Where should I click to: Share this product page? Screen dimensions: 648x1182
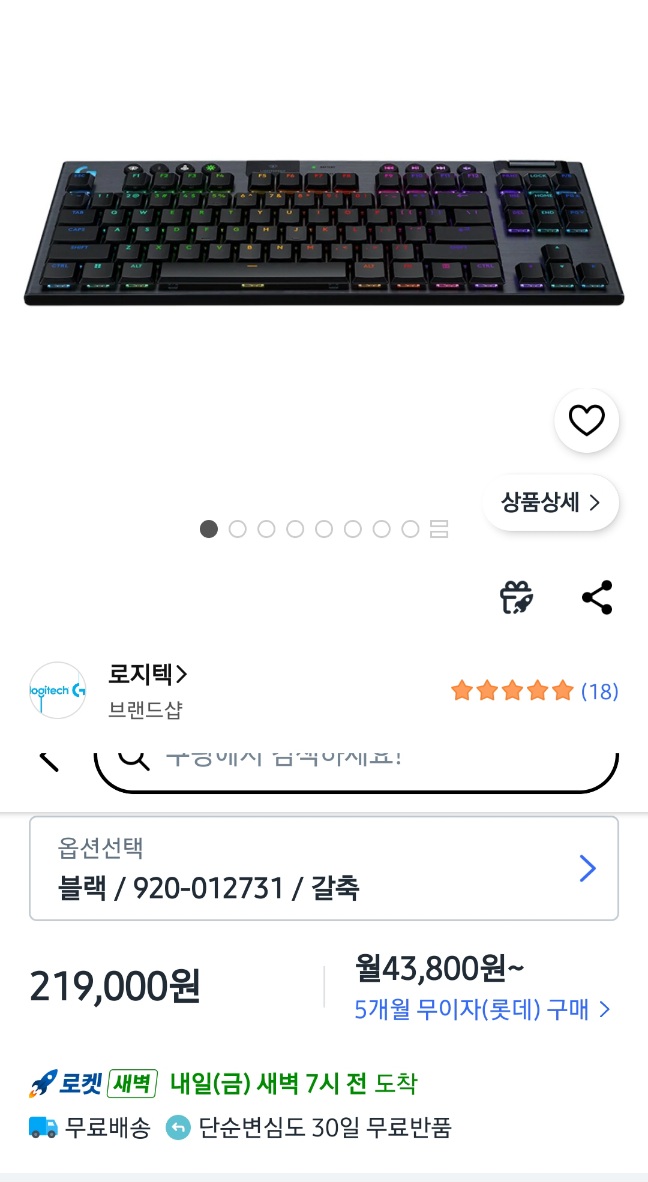point(597,598)
